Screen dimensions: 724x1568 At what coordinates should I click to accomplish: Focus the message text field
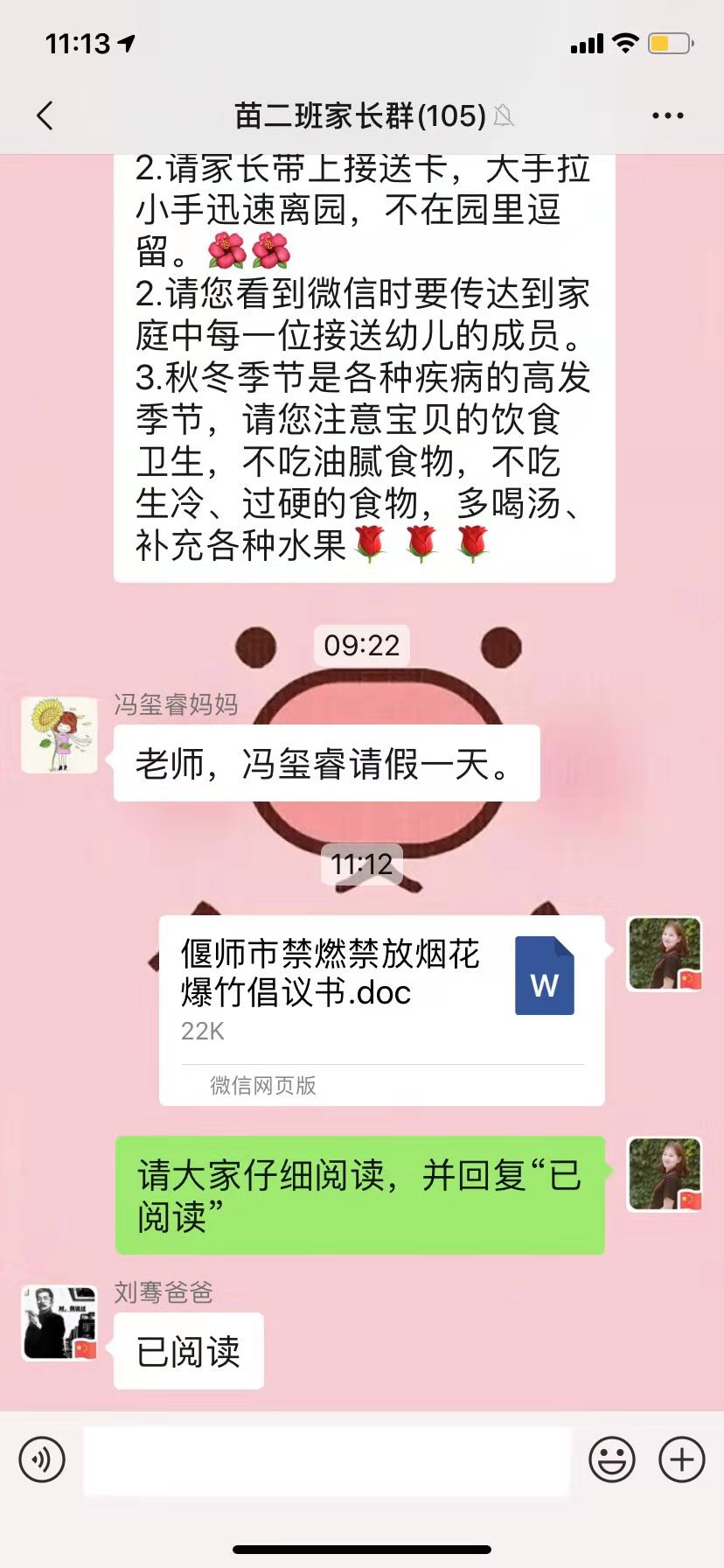click(326, 1459)
